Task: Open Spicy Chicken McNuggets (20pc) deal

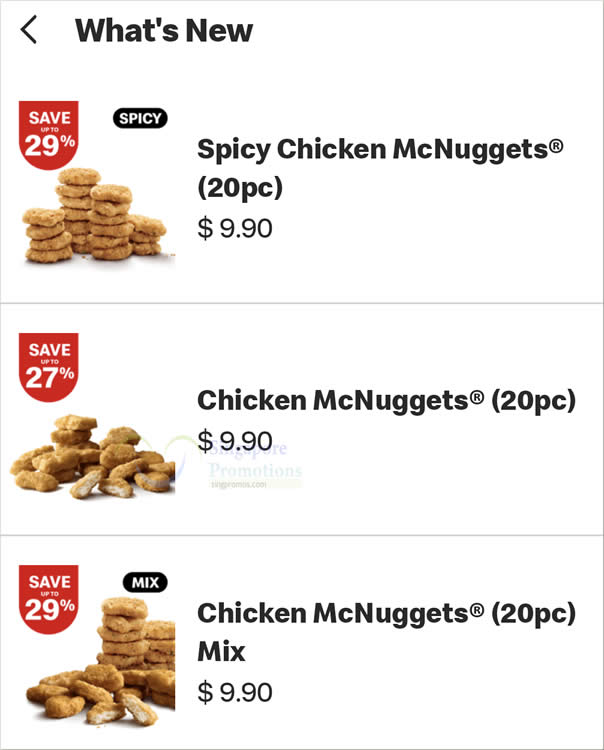Action: [x=380, y=168]
